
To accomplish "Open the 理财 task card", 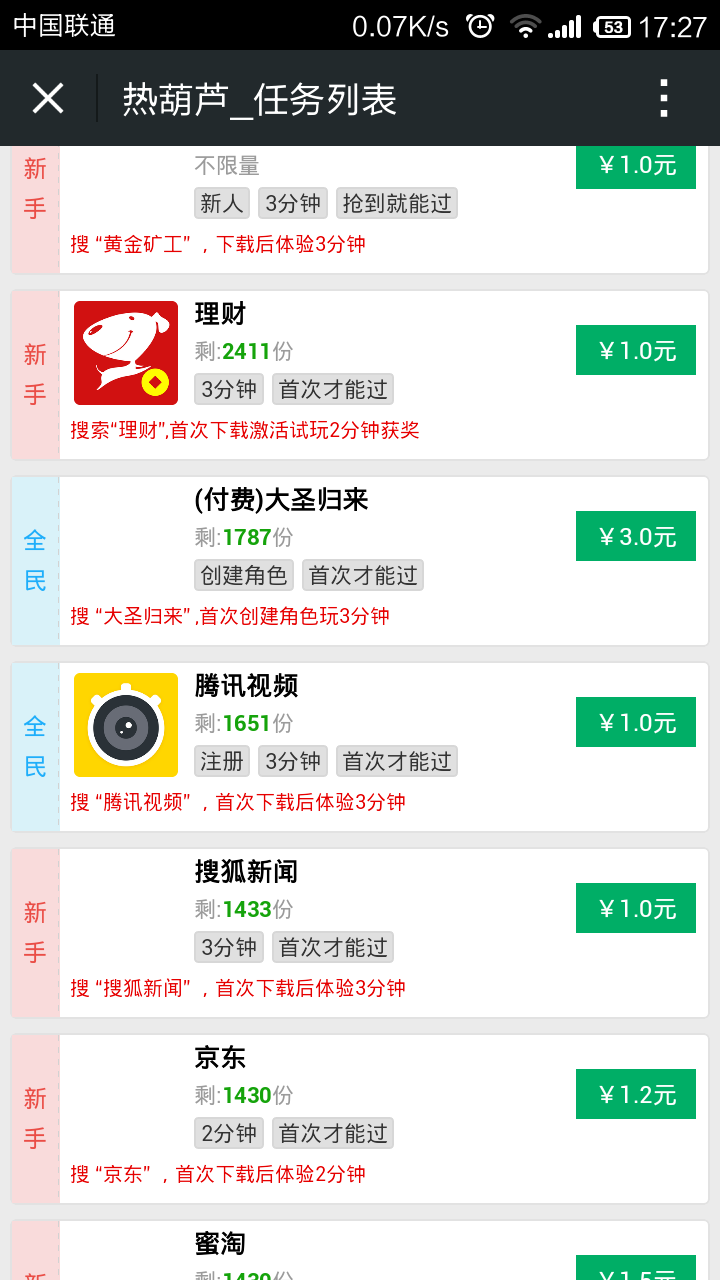I will (360, 375).
